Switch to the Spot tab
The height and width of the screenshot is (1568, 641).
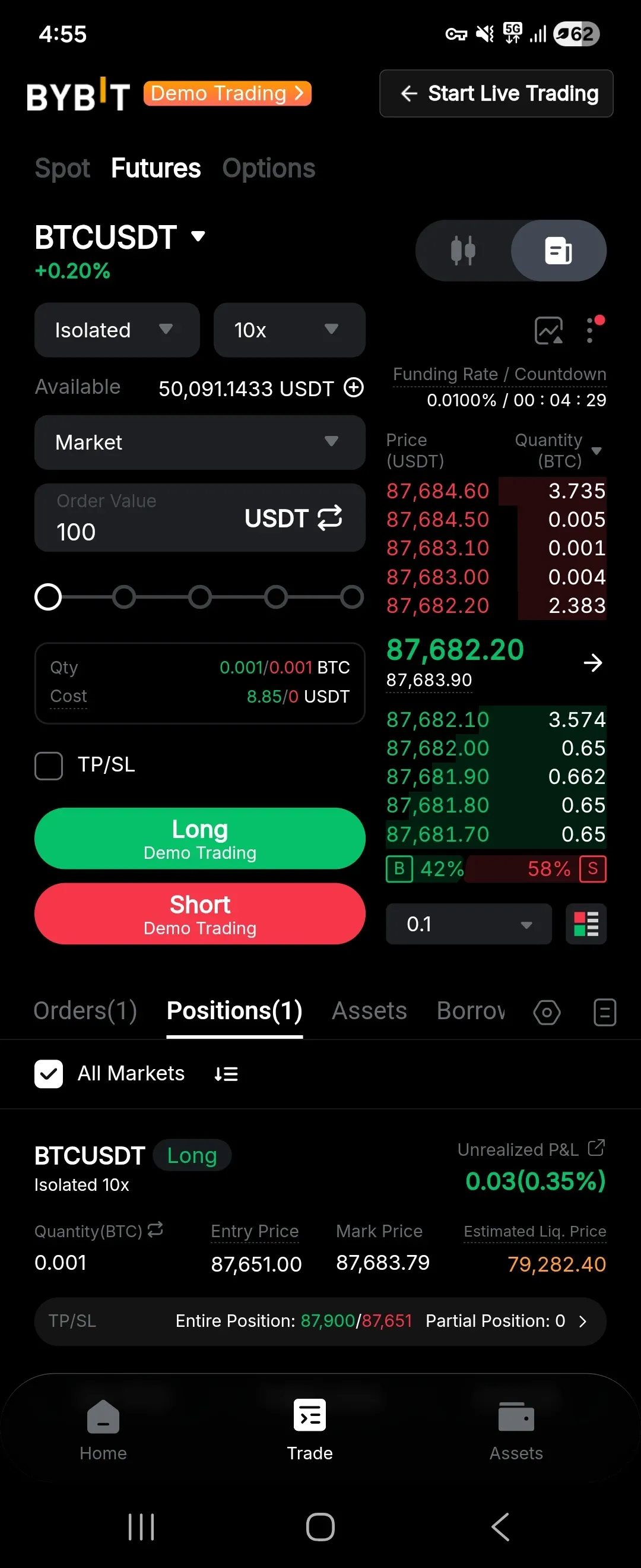pyautogui.click(x=62, y=169)
